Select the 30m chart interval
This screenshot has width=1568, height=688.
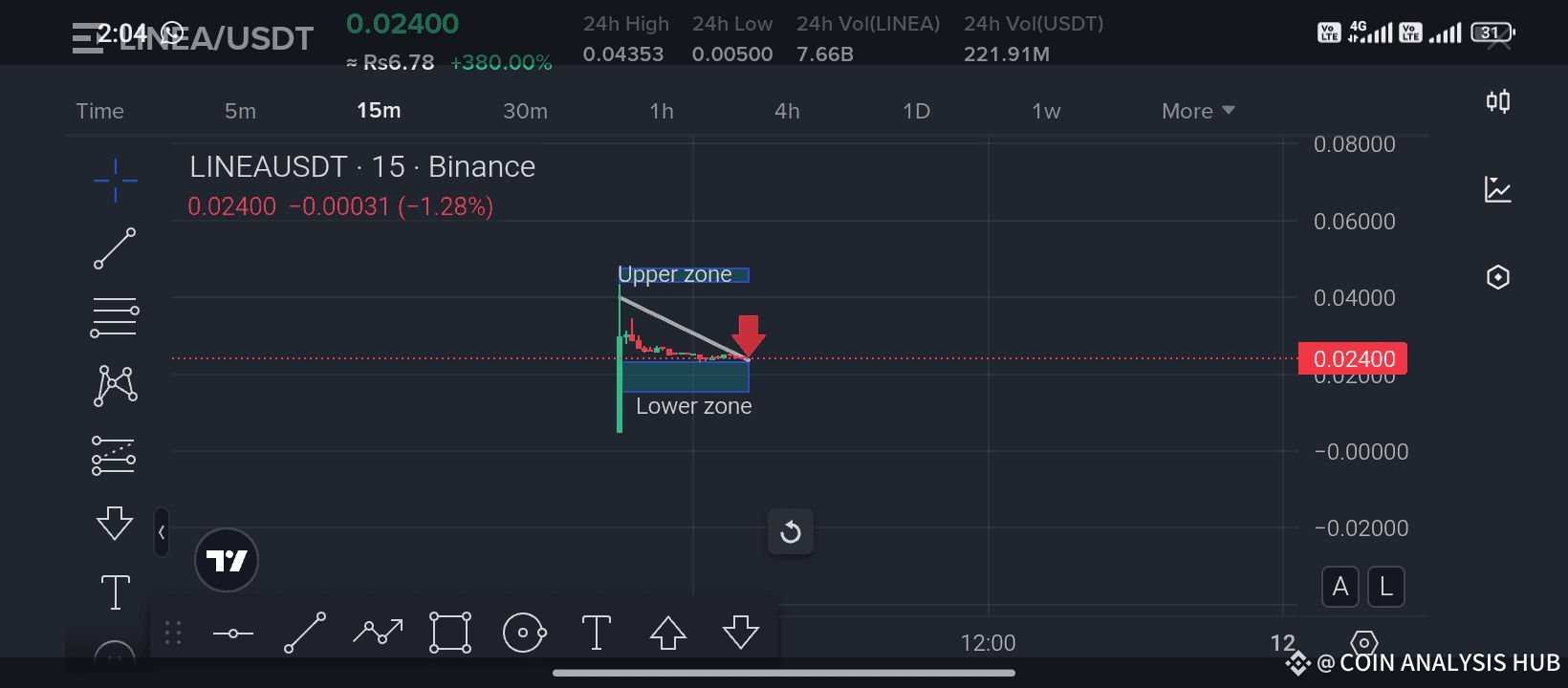(x=525, y=111)
